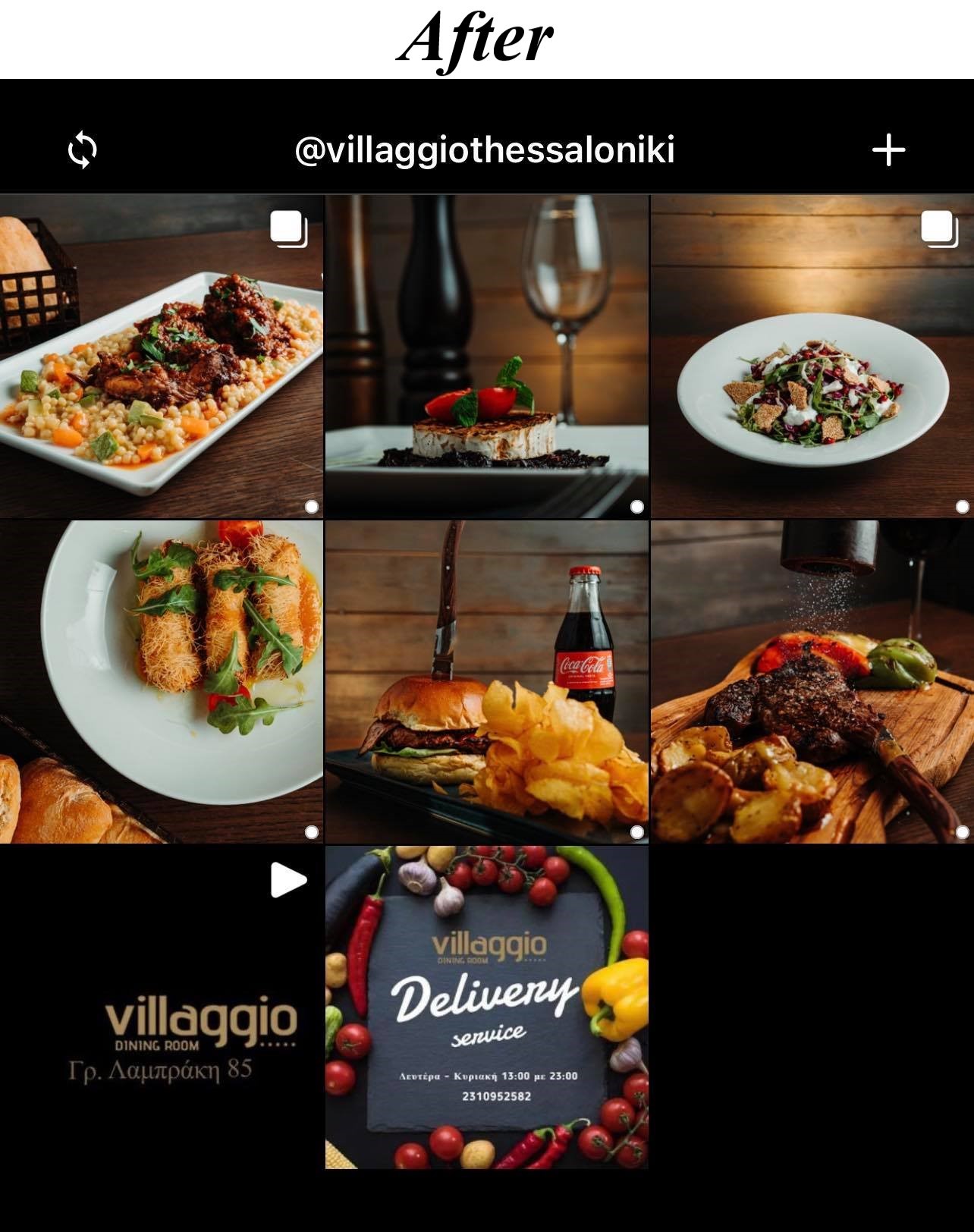974x1232 pixels.
Task: Open the couscous and meat dish post
Action: (161, 357)
